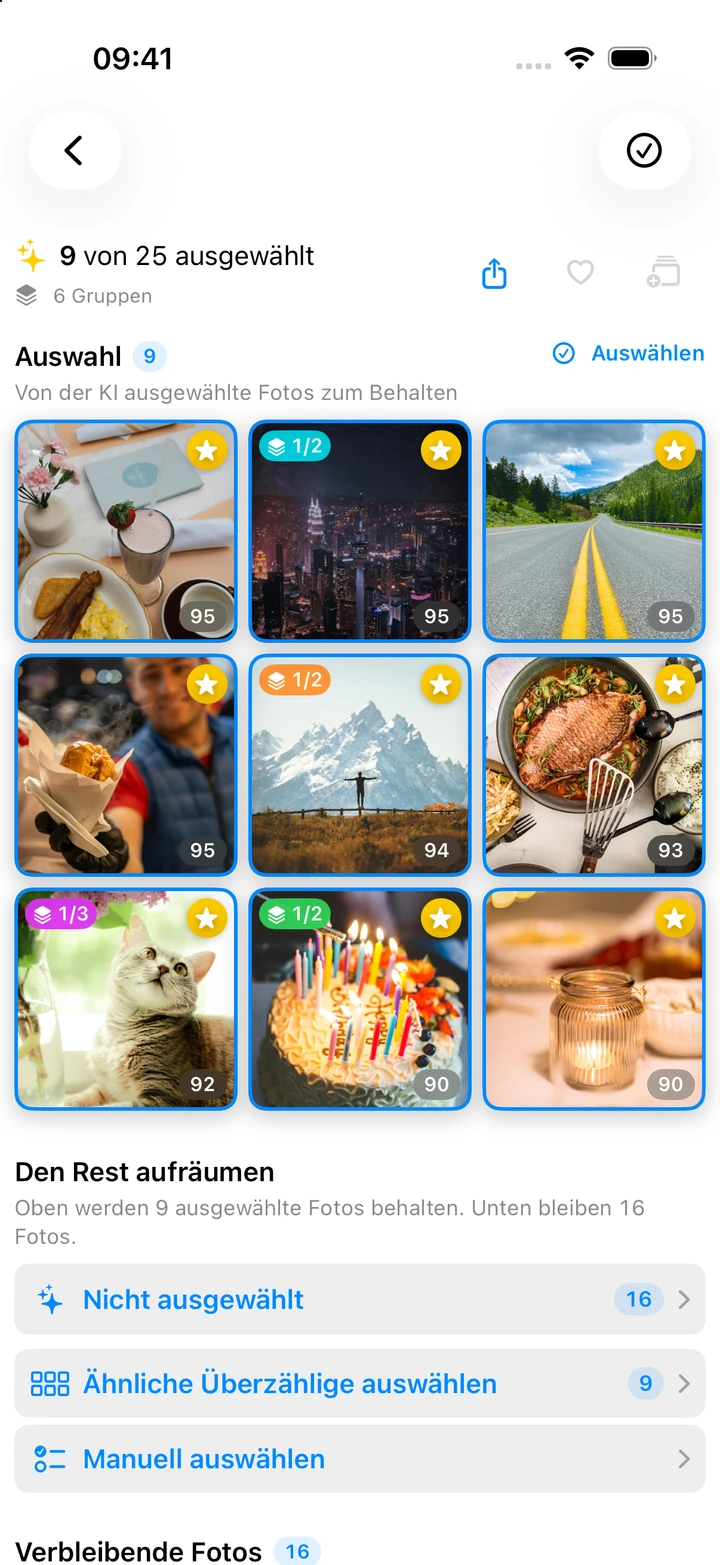
Task: Open Ähnliche Überzählige auswählen
Action: pos(360,1383)
